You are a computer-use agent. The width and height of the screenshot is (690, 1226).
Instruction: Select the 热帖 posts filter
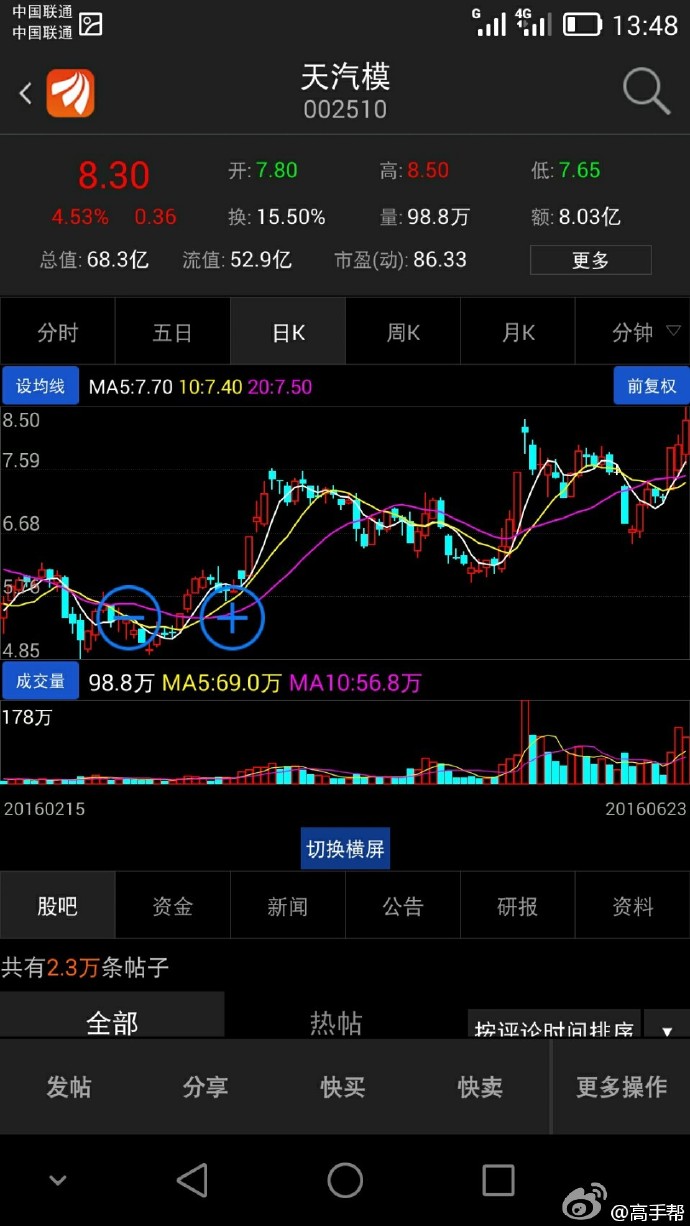point(335,1022)
